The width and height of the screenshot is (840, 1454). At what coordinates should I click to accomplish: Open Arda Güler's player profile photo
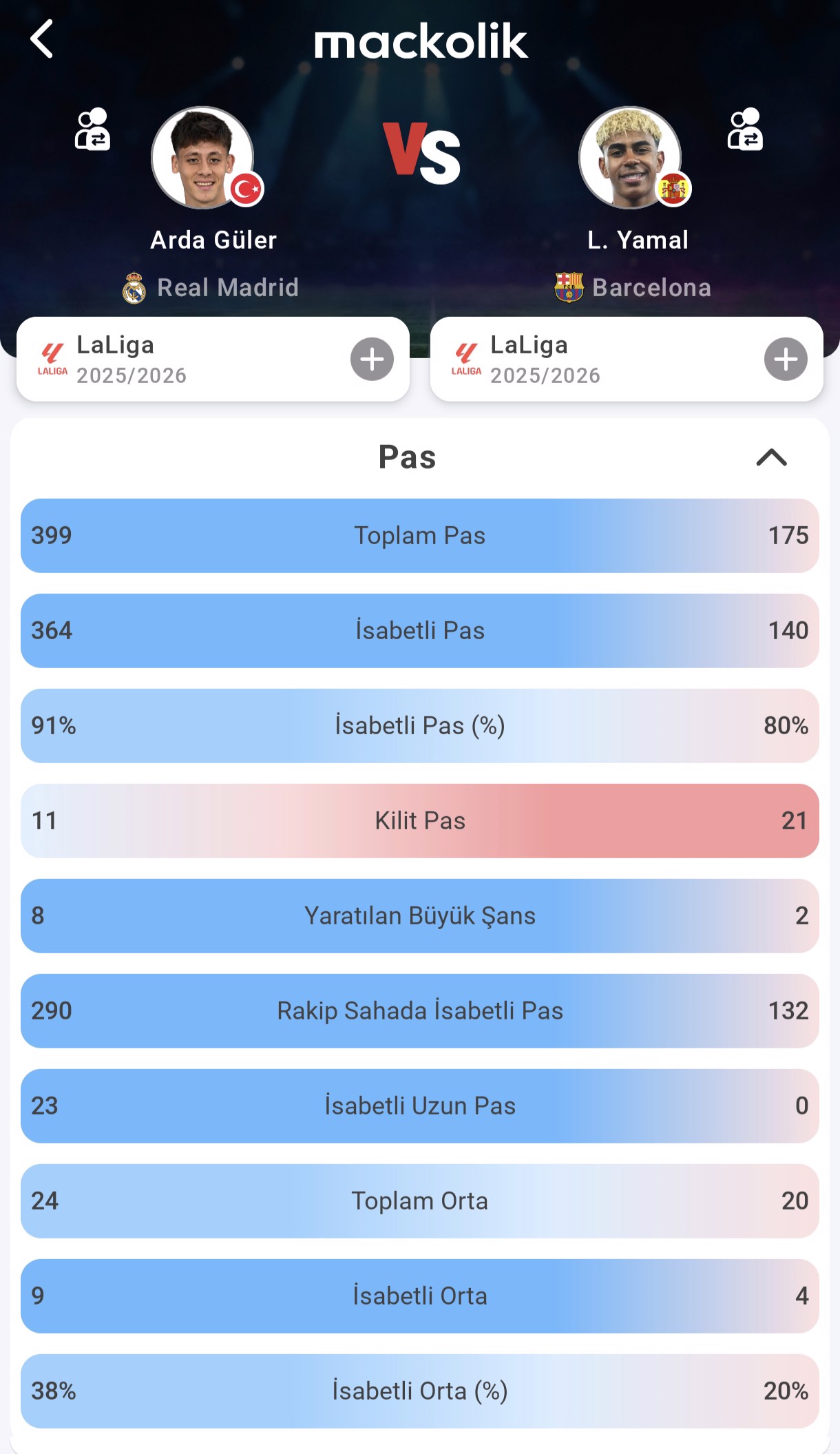point(202,158)
